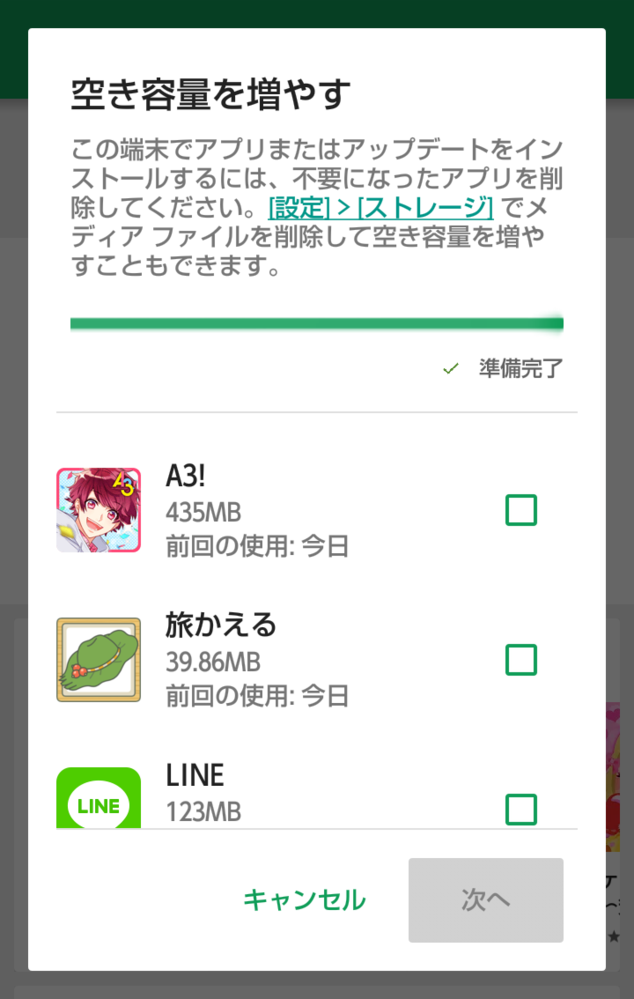Tap キャンセル to dismiss the dialog
This screenshot has width=634, height=999.
304,899
